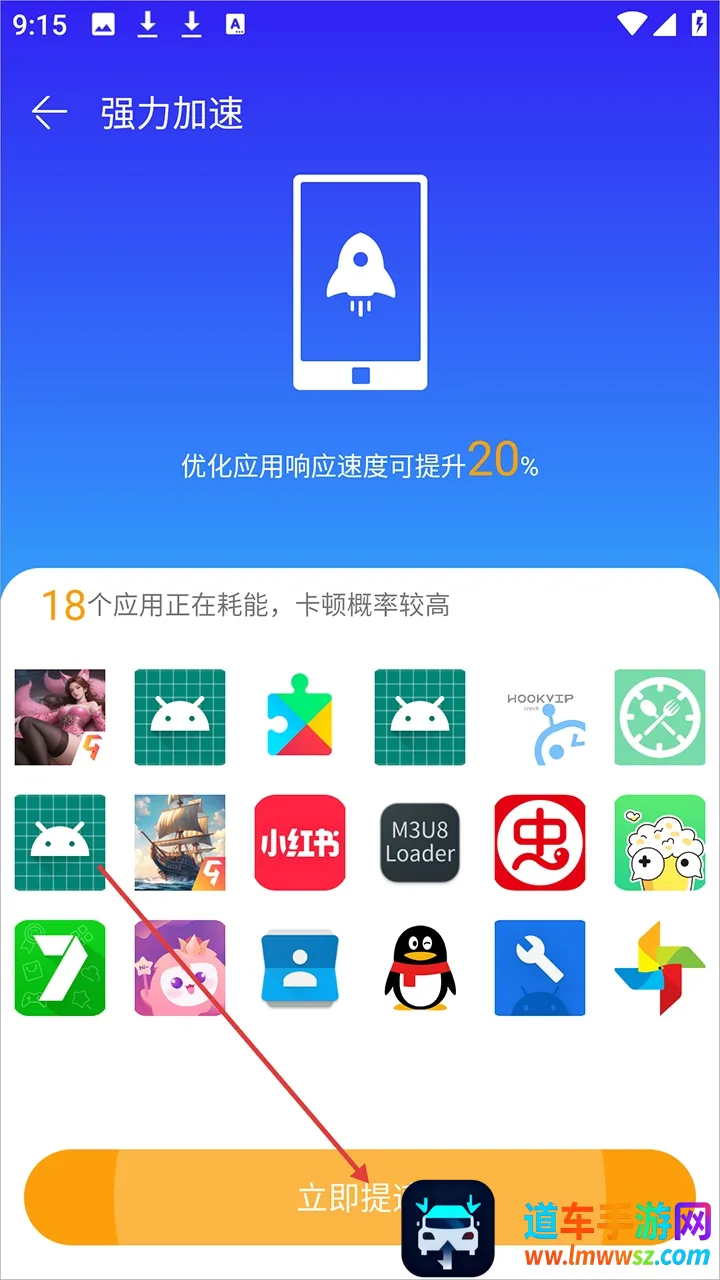Tap the red 虫 character app icon
The image size is (720, 1280).
[540, 843]
